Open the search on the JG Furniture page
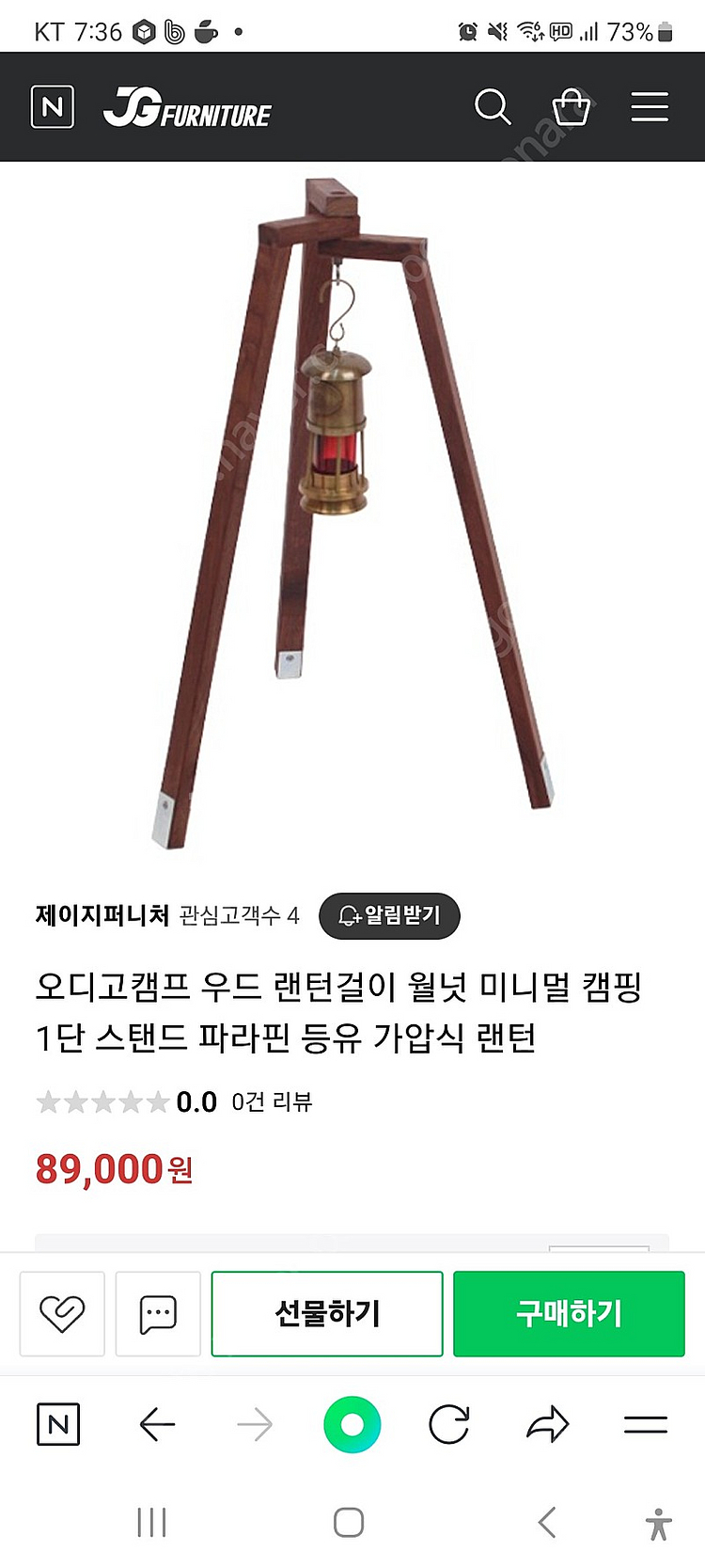 click(493, 107)
